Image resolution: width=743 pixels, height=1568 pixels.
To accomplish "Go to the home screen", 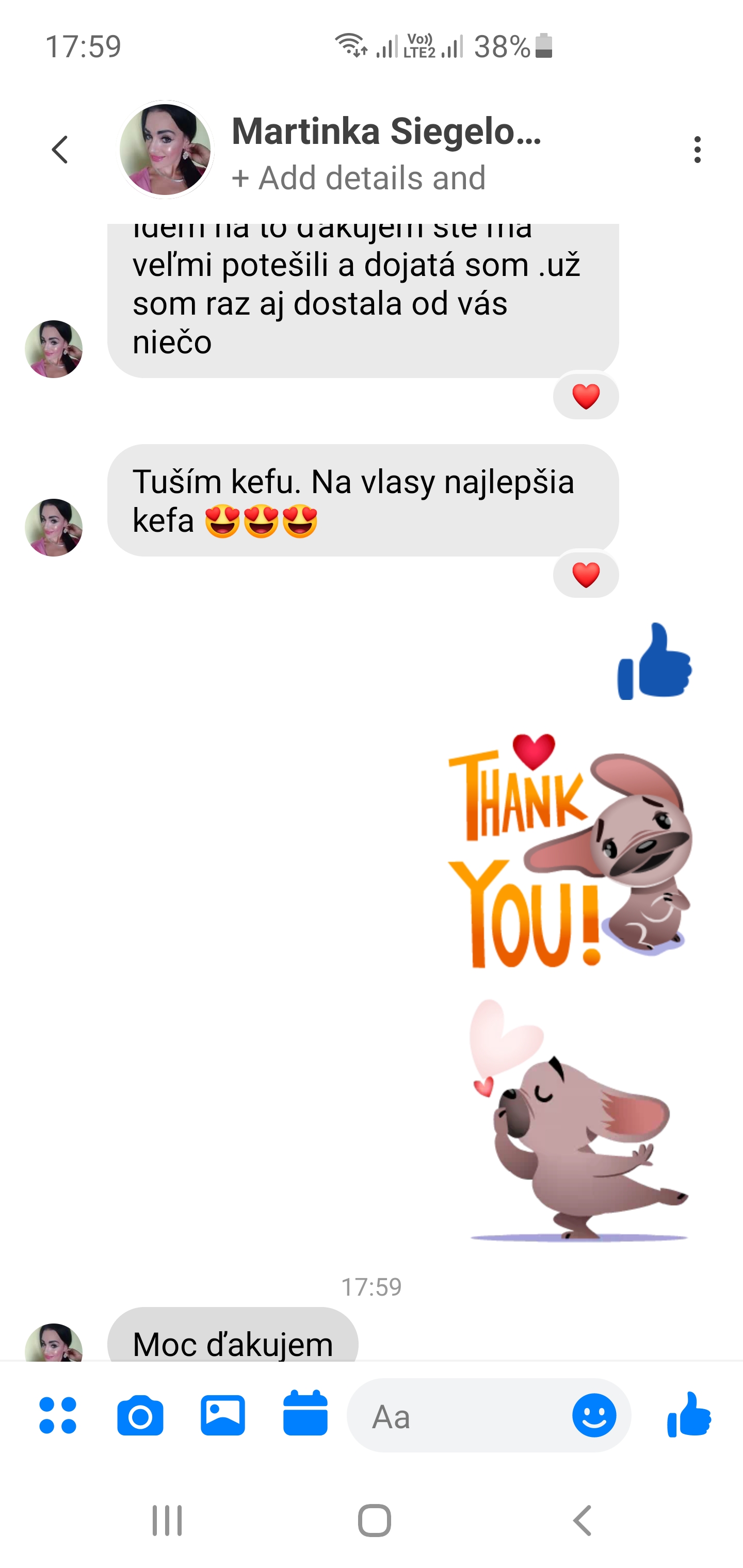I will [374, 1521].
